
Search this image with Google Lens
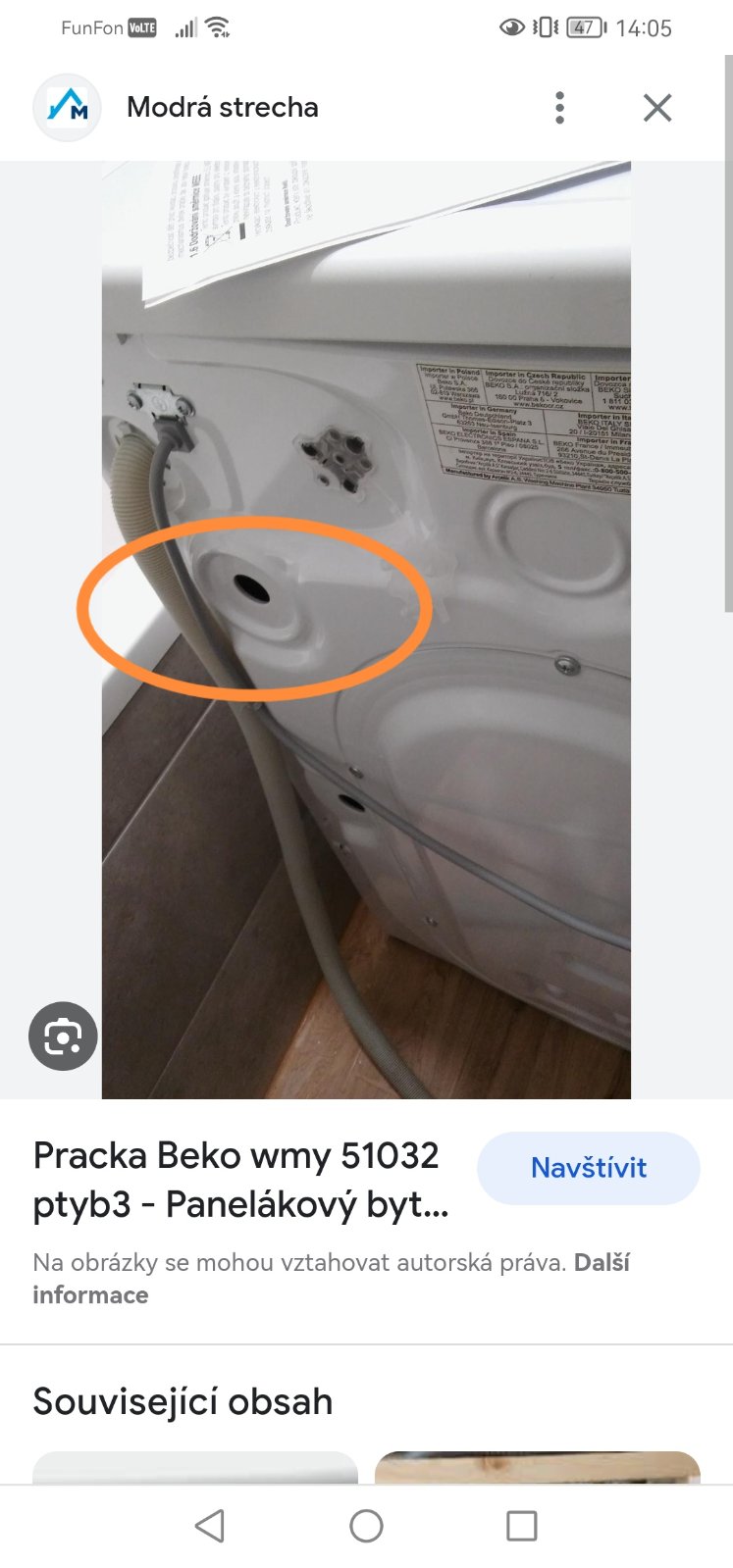63,1036
